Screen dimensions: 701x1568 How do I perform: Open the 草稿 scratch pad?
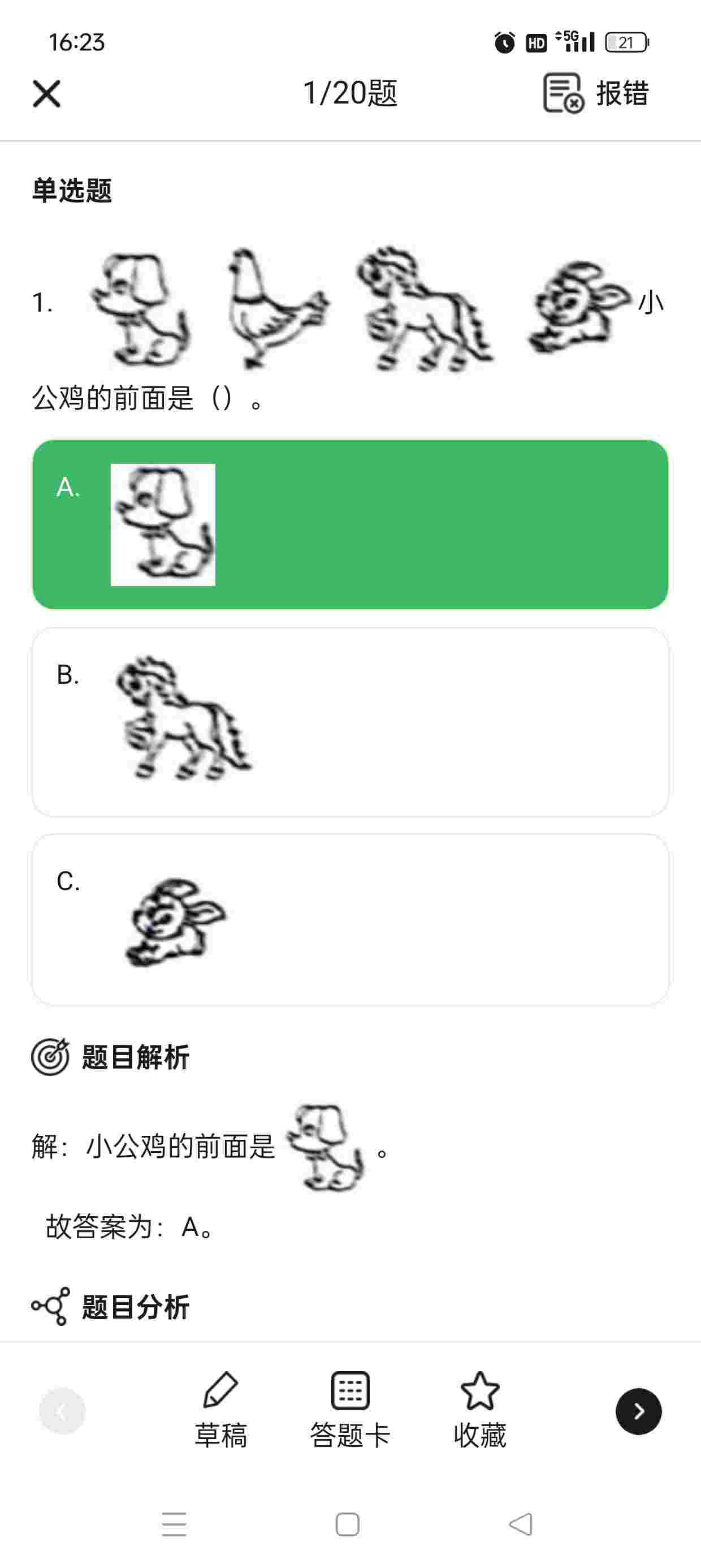pyautogui.click(x=220, y=1410)
